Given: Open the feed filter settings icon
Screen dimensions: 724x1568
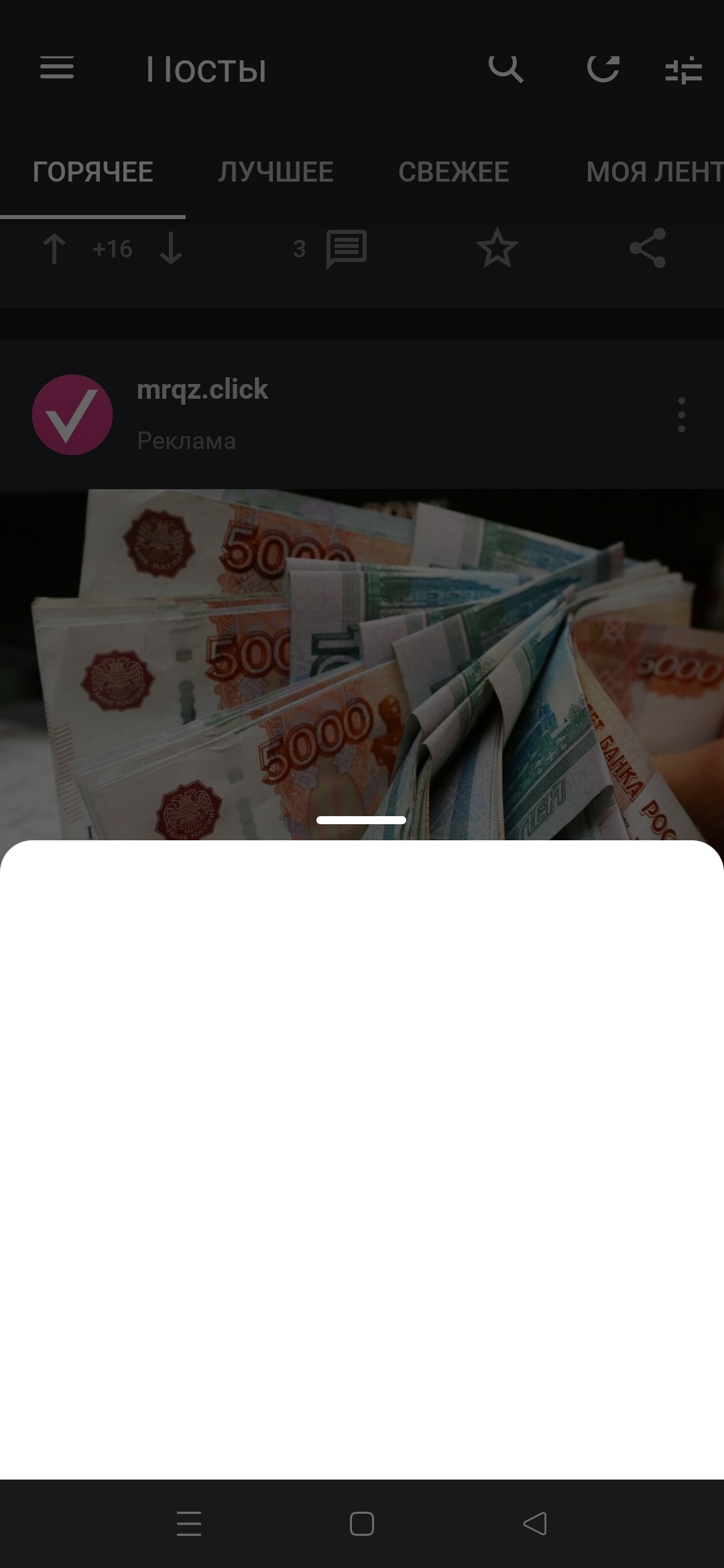Looking at the screenshot, I should tap(683, 70).
